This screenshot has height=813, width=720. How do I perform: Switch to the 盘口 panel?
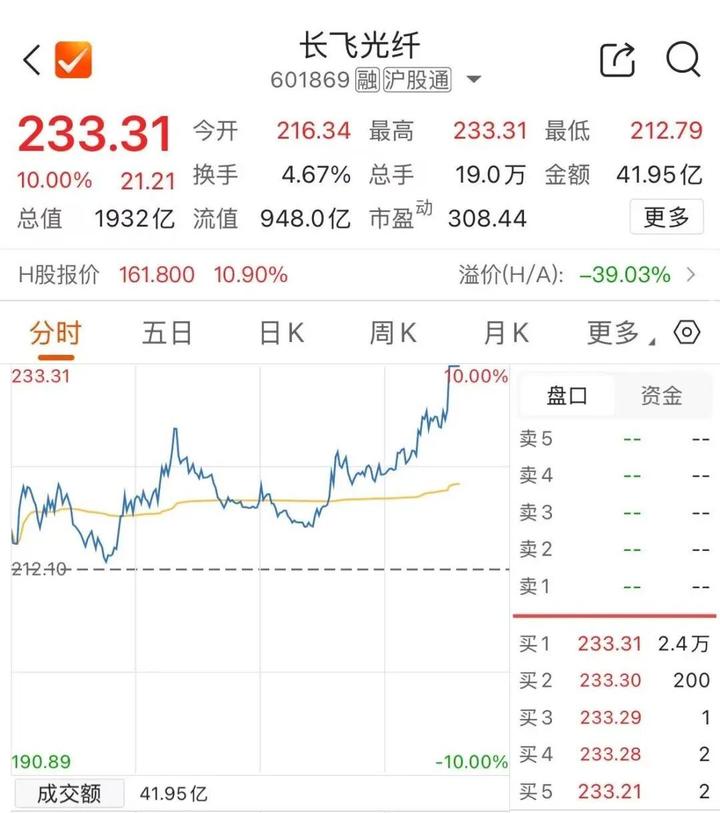tap(566, 396)
